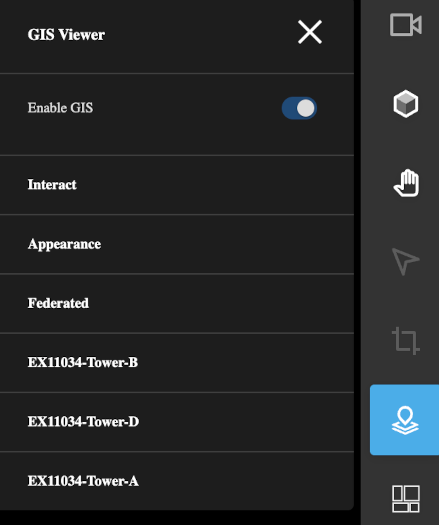The height and width of the screenshot is (525, 439).
Task: Open the EX11034-Tower-B row
Action: pos(177,363)
